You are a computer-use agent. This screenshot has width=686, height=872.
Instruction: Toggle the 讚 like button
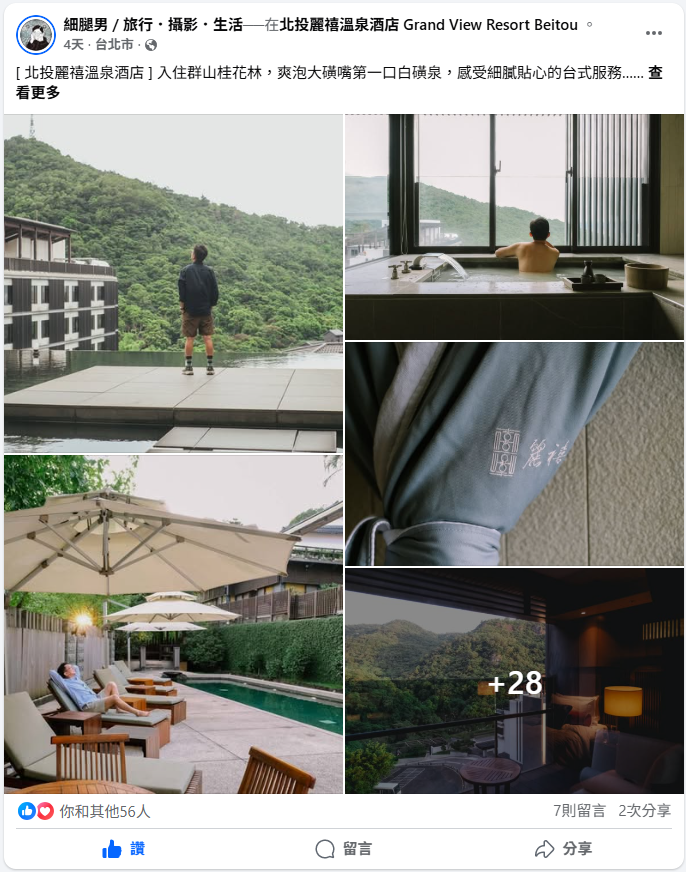(124, 849)
